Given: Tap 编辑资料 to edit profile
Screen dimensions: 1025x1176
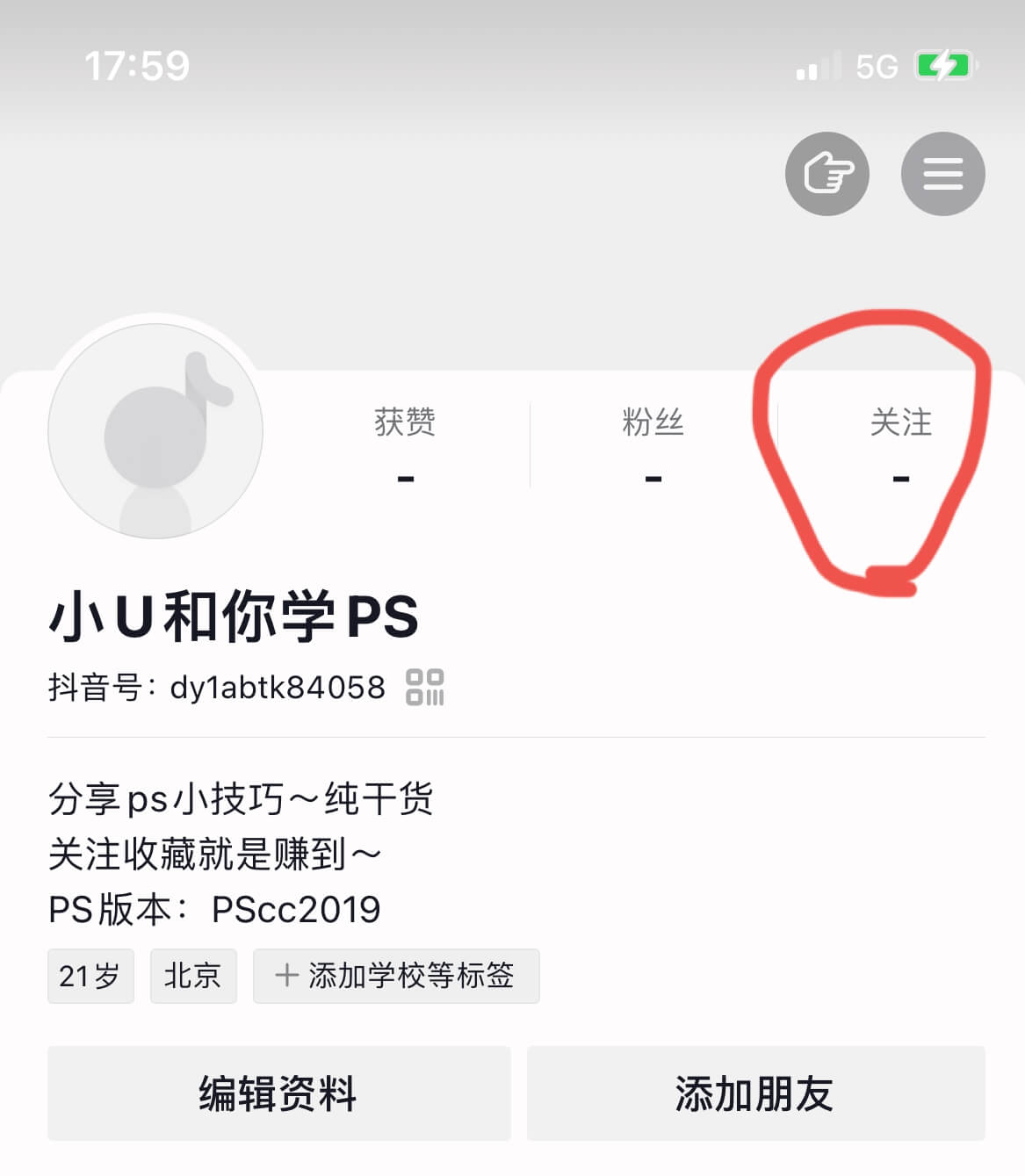Looking at the screenshot, I should point(278,1093).
